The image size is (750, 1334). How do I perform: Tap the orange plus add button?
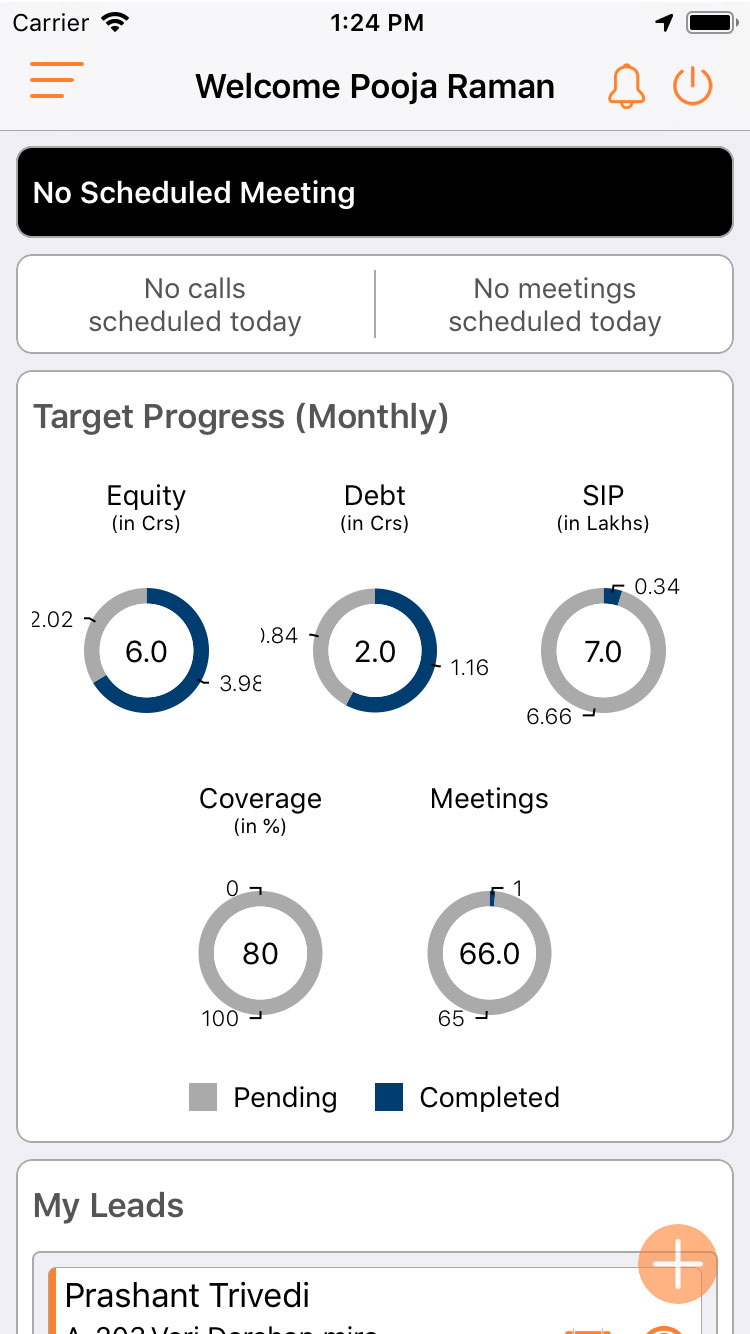coord(678,1264)
